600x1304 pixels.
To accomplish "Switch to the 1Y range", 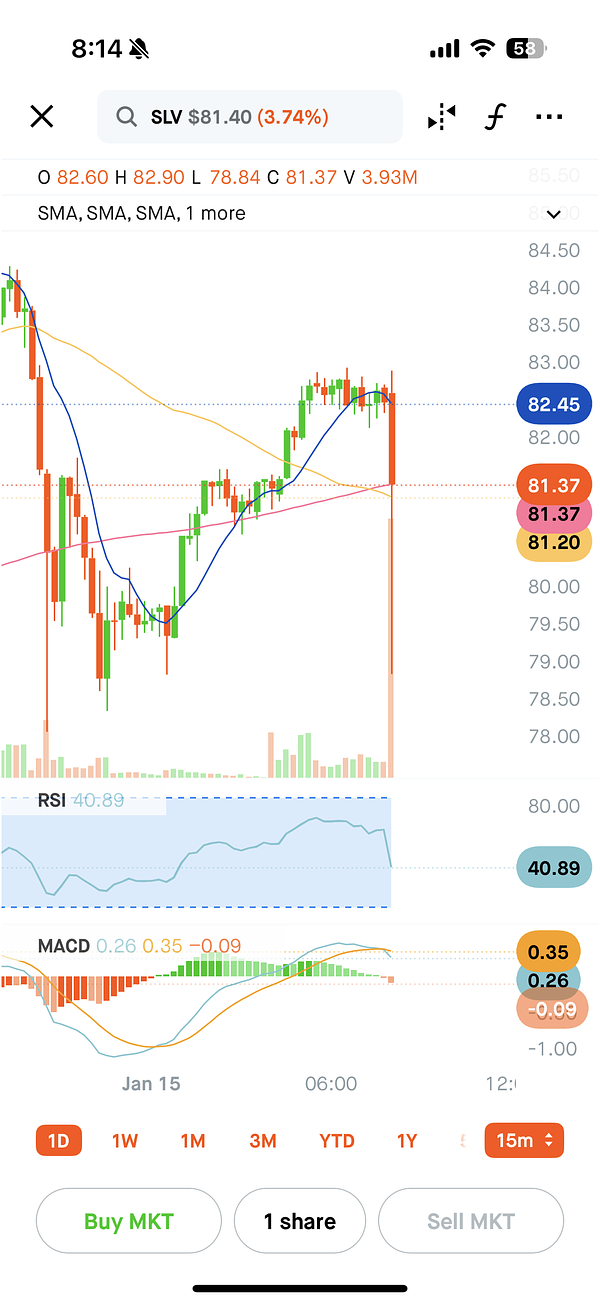I will [407, 1140].
